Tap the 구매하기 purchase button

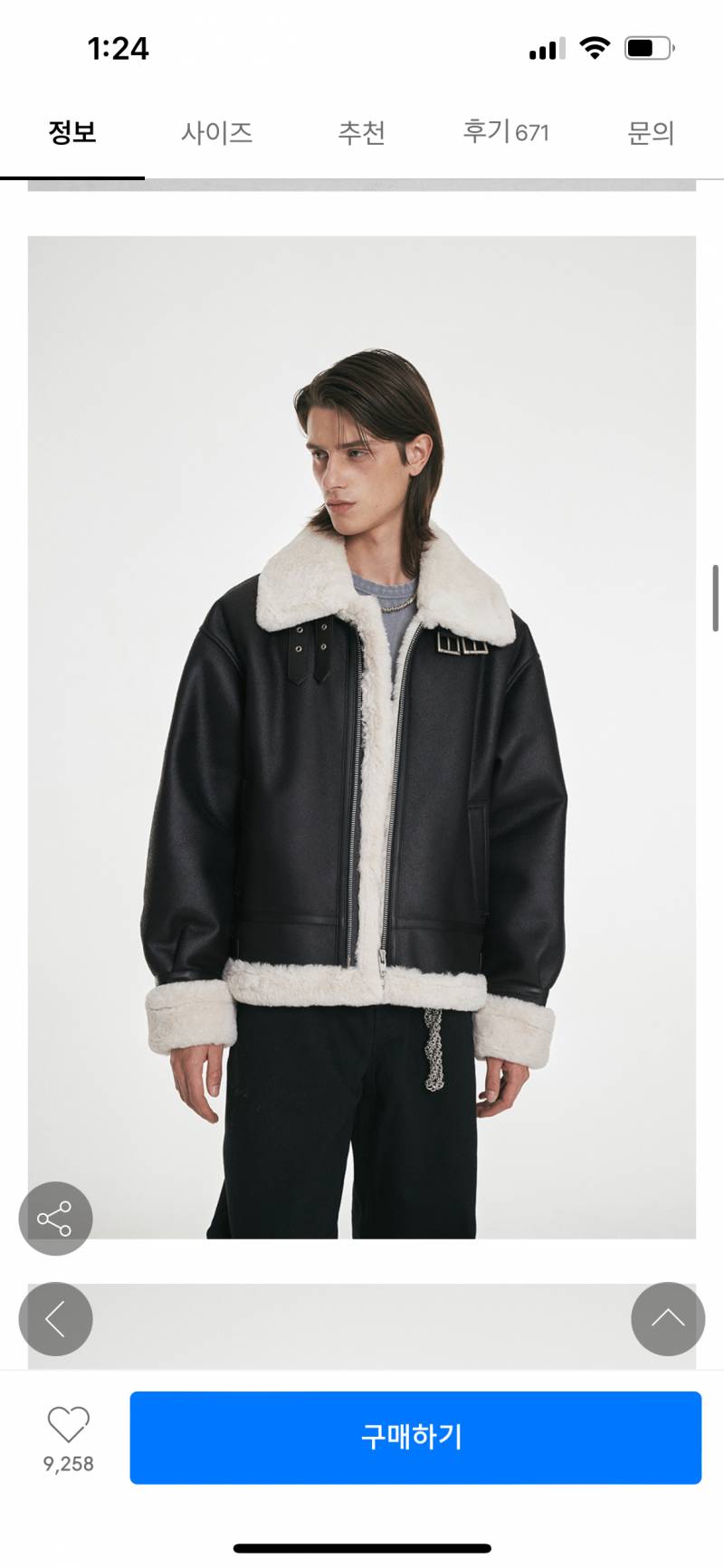pyautogui.click(x=415, y=1437)
